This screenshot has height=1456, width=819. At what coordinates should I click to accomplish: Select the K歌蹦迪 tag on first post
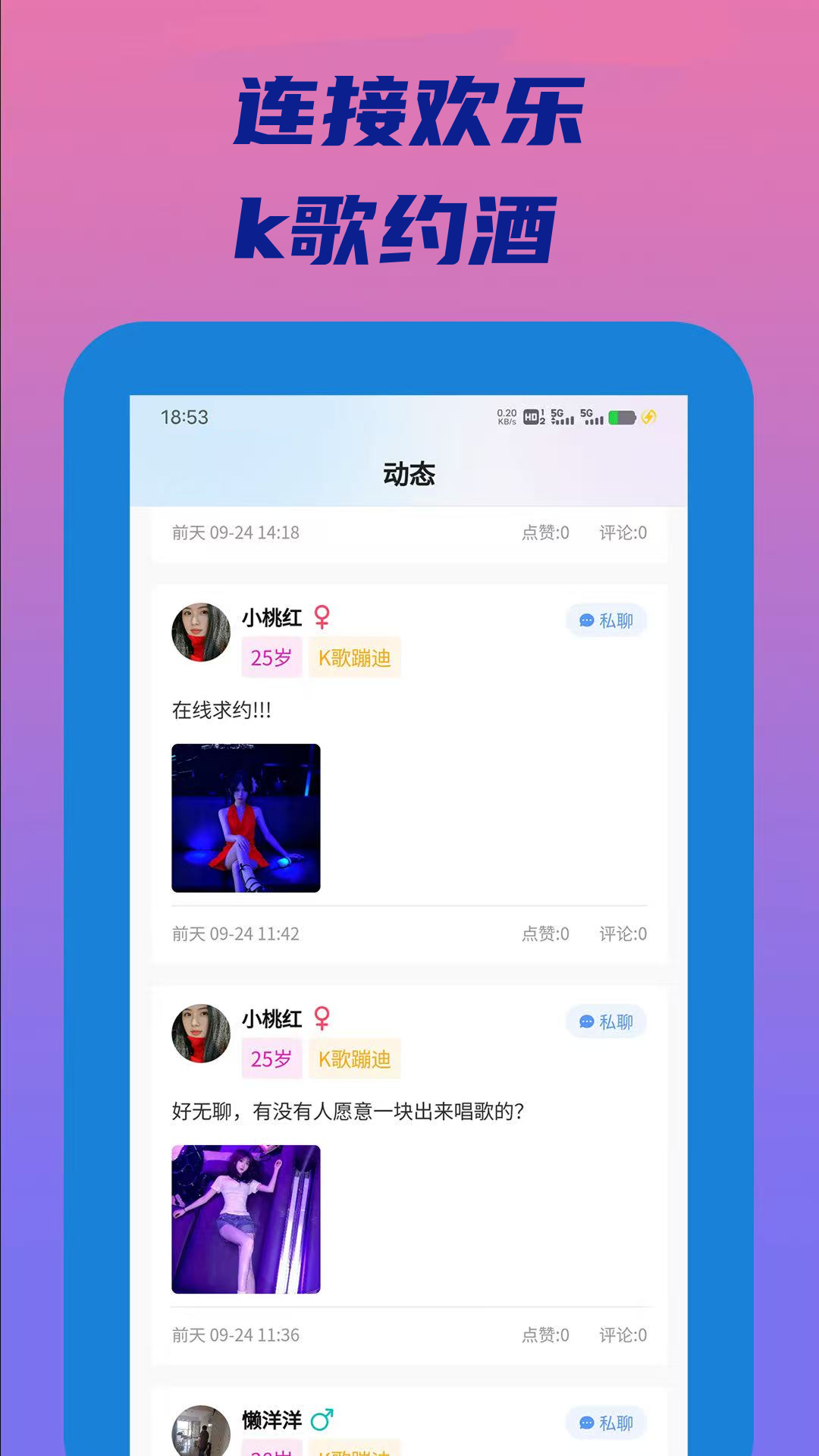(x=355, y=657)
